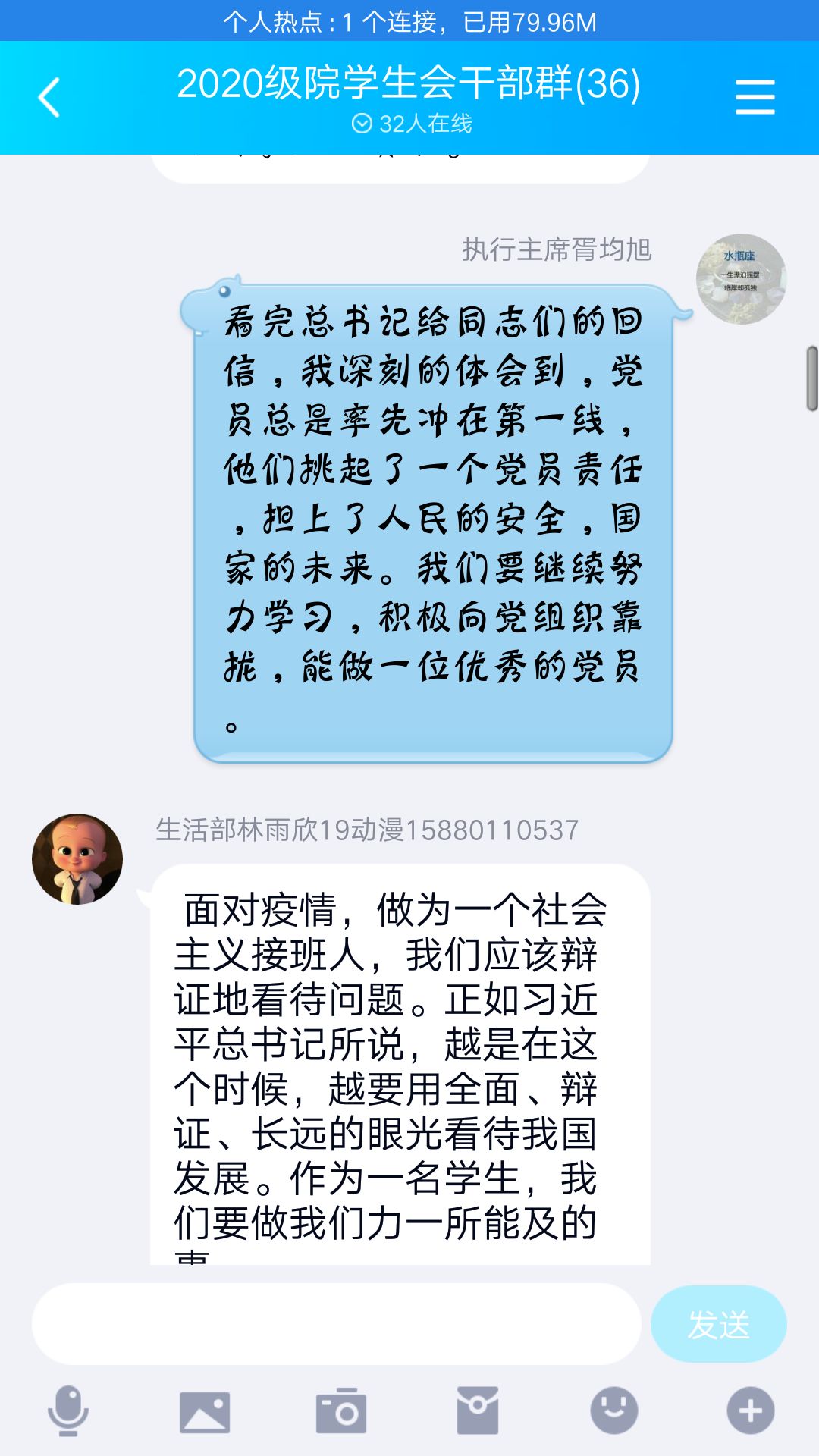The image size is (819, 1456).
Task: Record a voice message with microphone
Action: pyautogui.click(x=68, y=1410)
